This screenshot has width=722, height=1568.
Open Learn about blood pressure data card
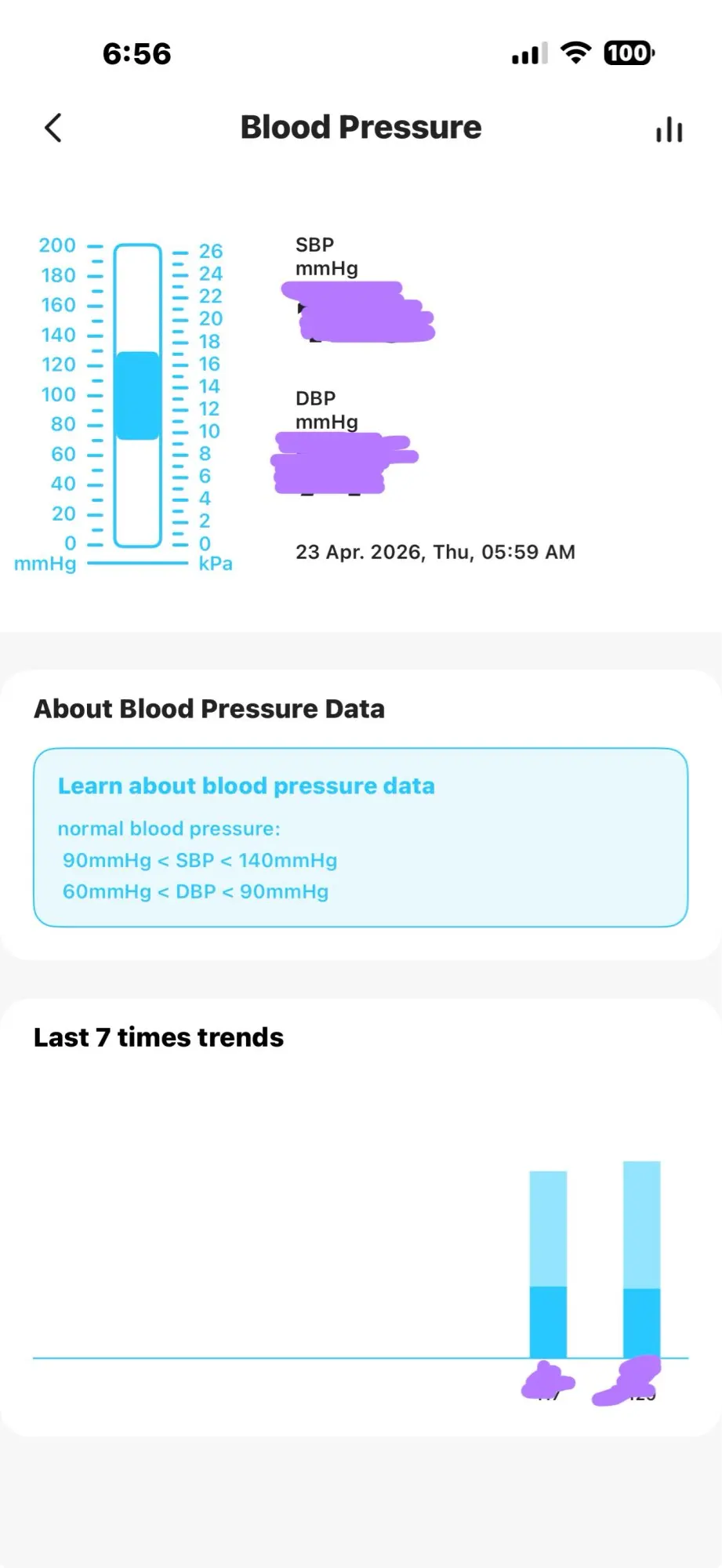pyautogui.click(x=361, y=837)
